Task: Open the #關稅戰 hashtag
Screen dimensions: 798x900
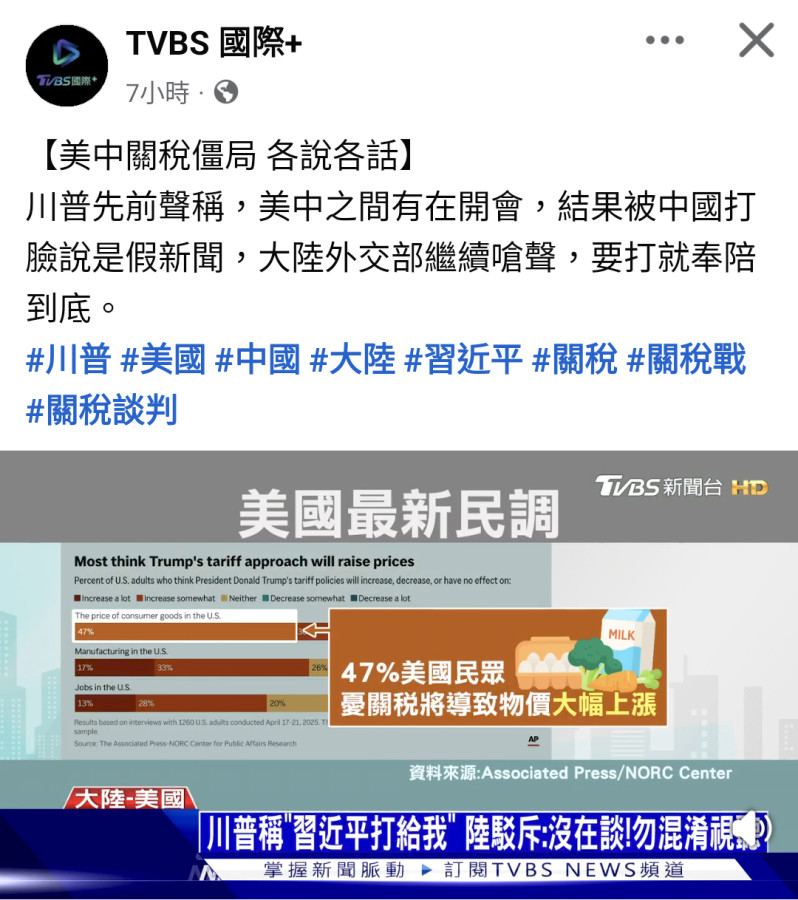Action: click(685, 360)
